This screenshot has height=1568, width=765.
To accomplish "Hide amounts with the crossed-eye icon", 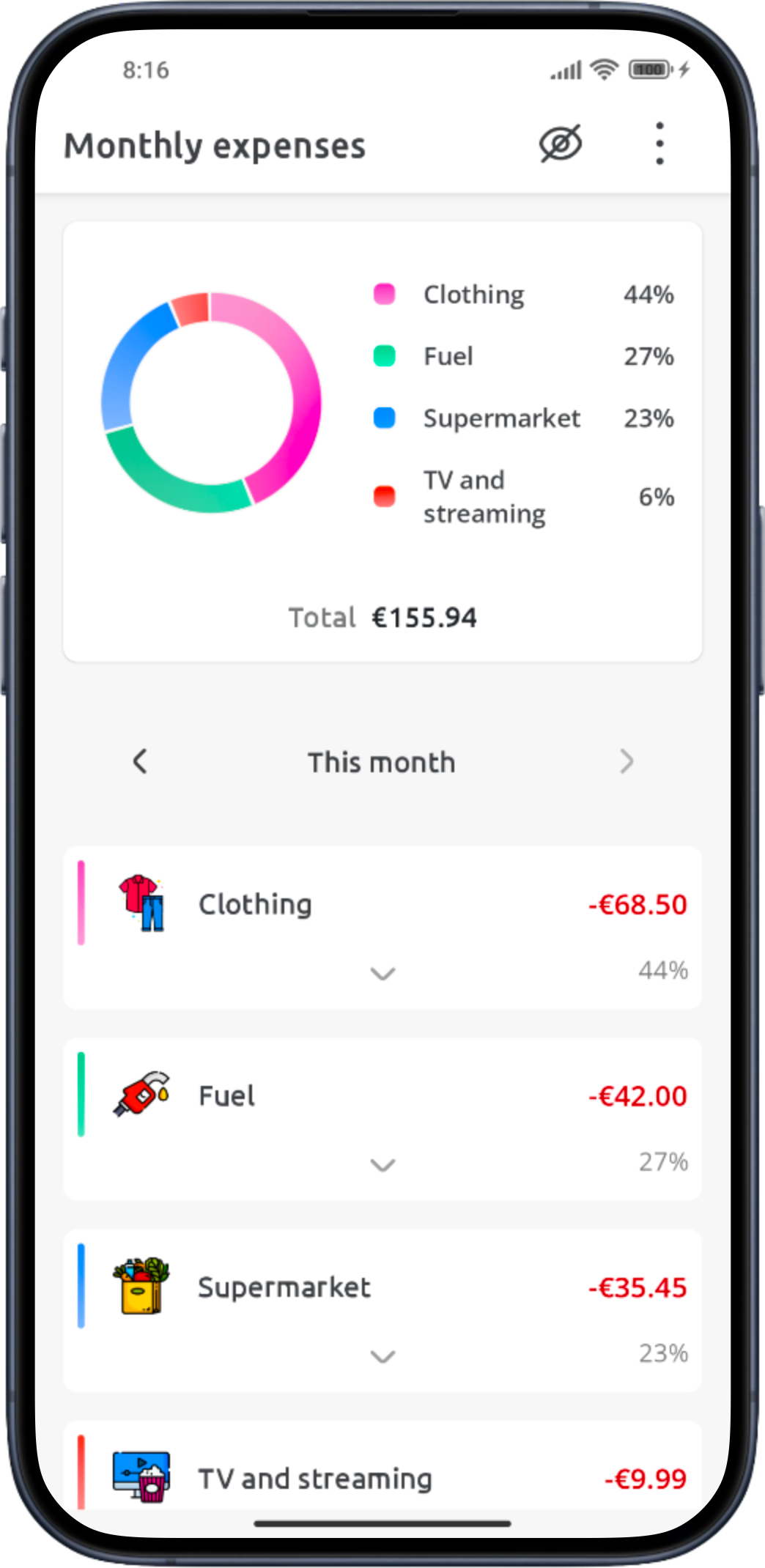I will click(561, 144).
